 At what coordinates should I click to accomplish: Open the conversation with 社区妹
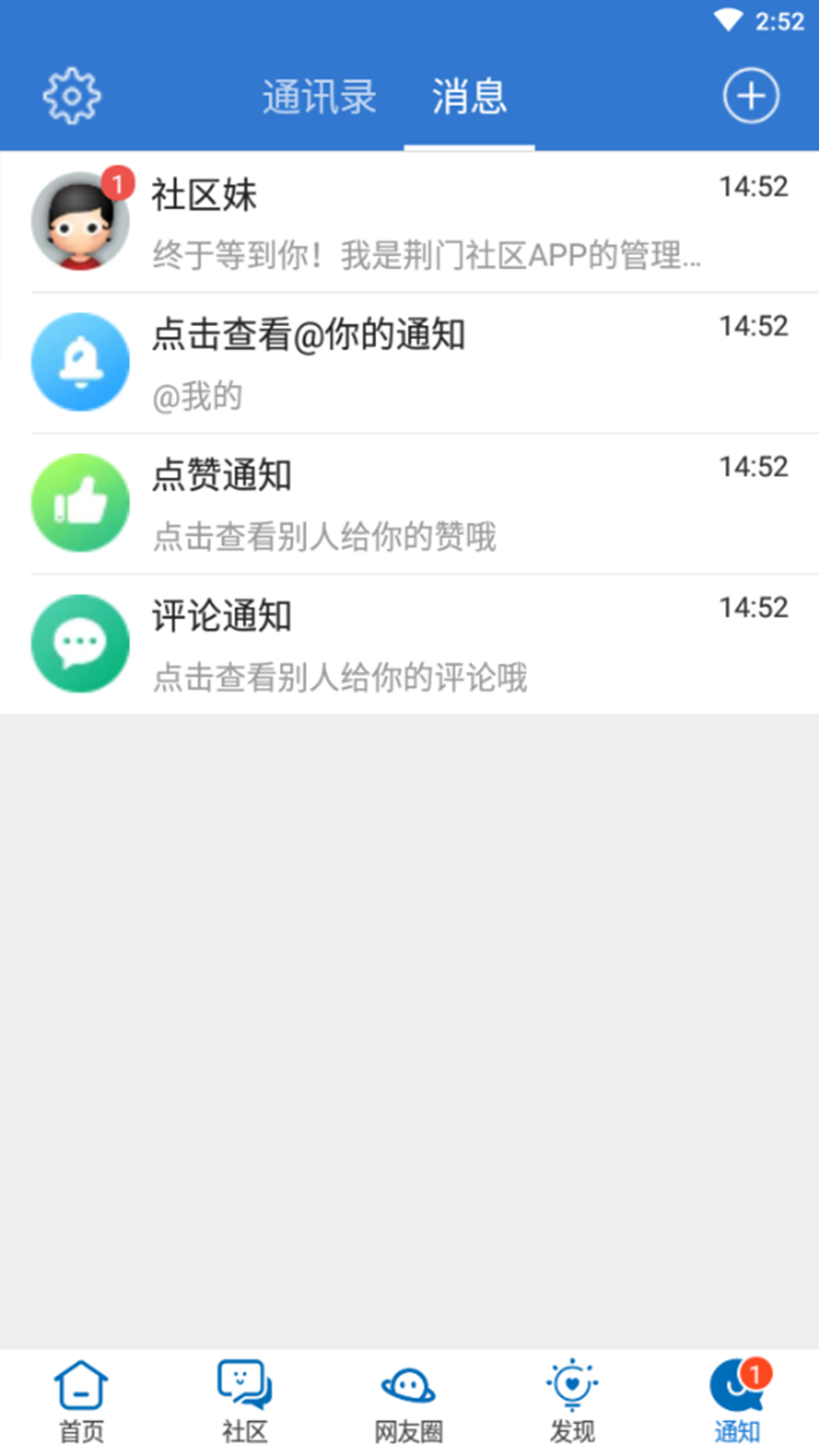pos(409,221)
